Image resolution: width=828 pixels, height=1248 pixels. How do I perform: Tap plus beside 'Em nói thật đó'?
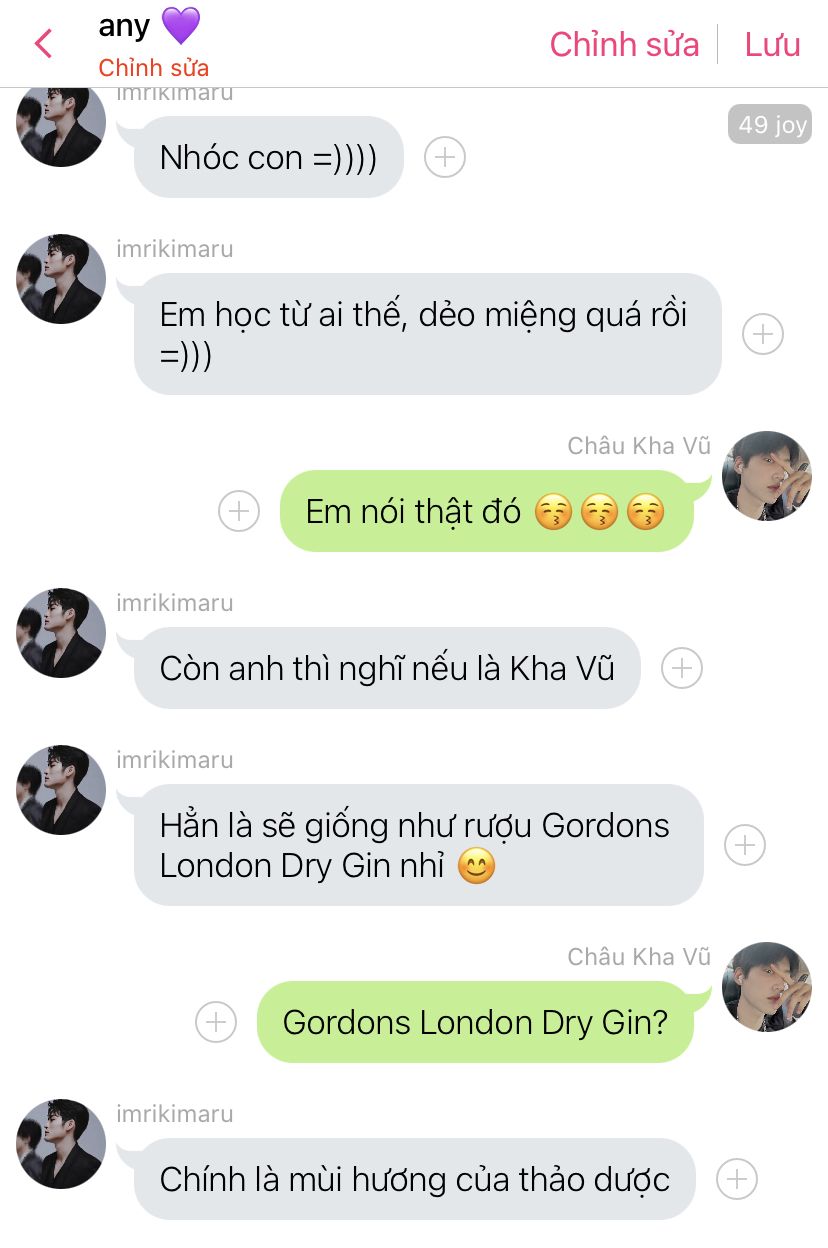point(239,511)
